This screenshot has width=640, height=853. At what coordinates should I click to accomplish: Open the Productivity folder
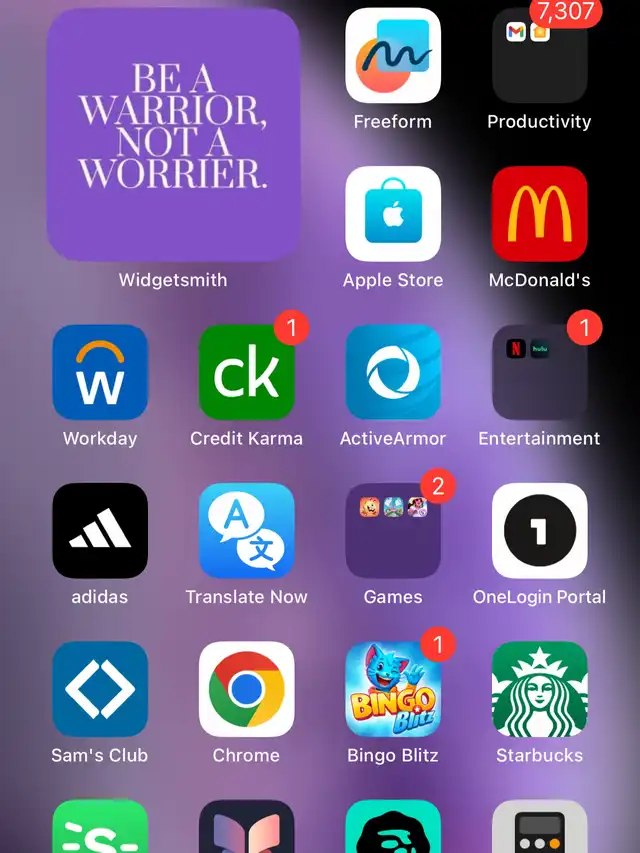(539, 56)
